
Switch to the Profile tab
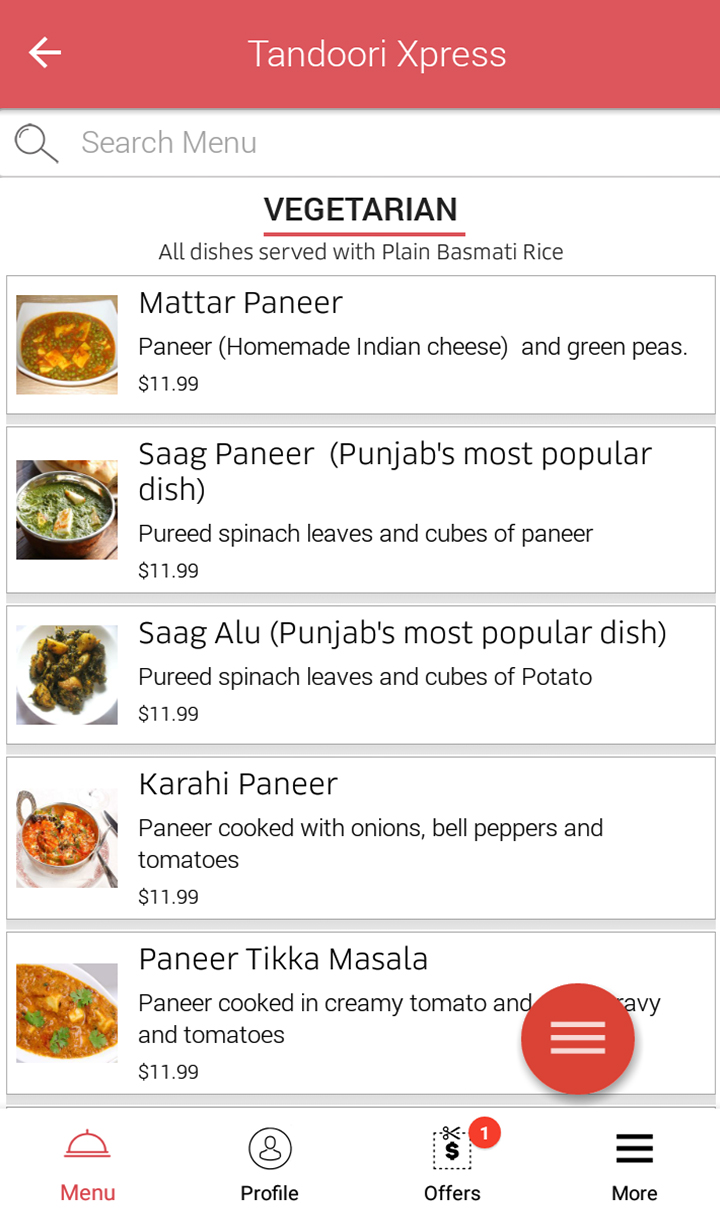(270, 1165)
